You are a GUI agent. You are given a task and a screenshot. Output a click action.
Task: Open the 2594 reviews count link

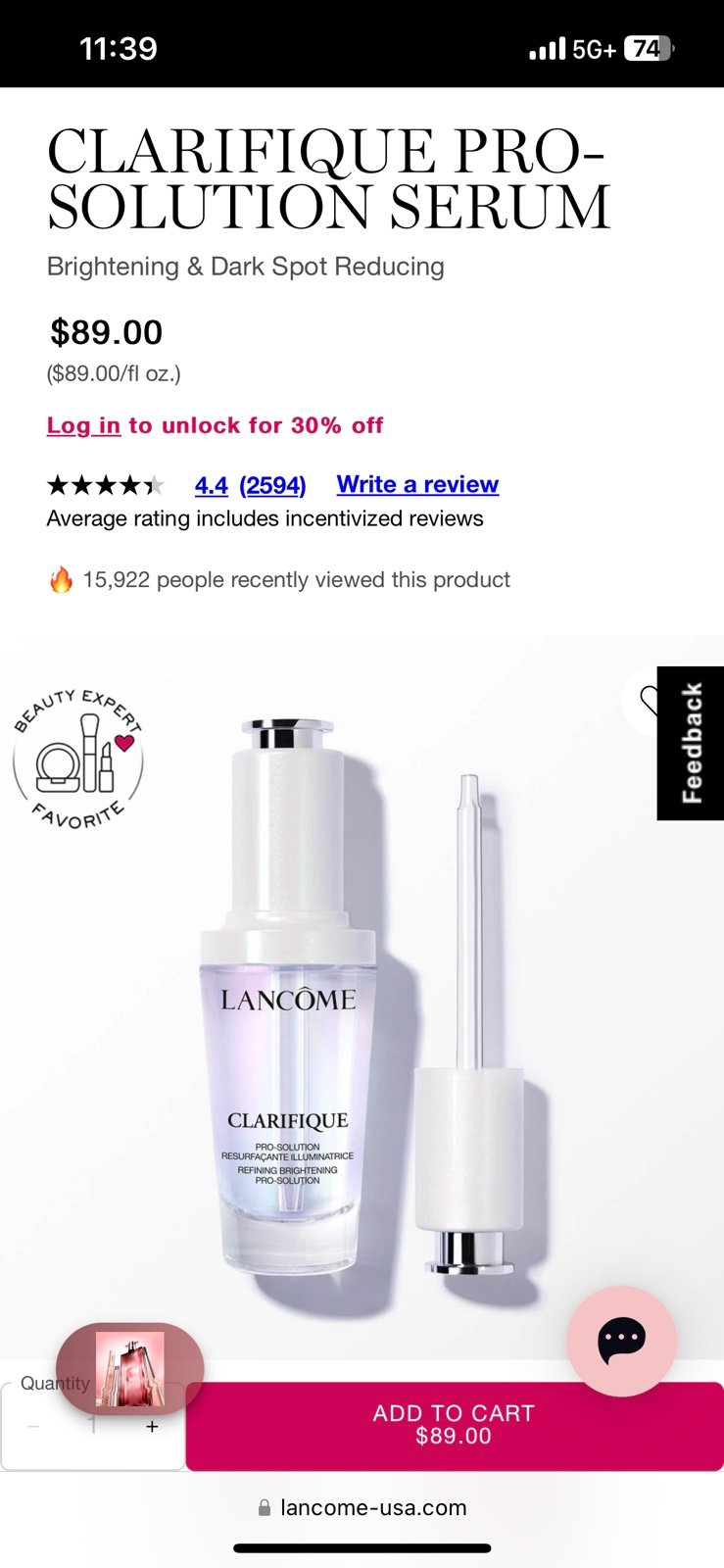(272, 485)
